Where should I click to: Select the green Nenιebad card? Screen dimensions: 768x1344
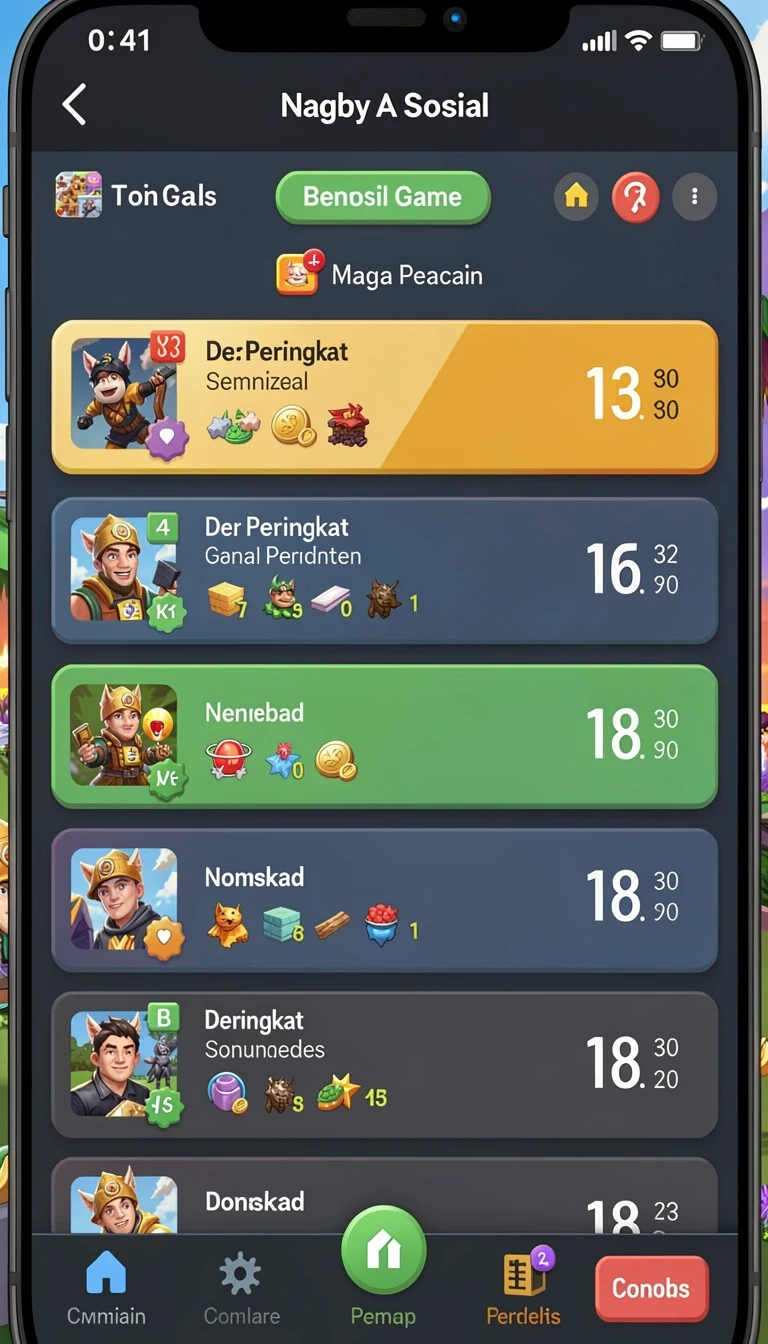coord(384,736)
